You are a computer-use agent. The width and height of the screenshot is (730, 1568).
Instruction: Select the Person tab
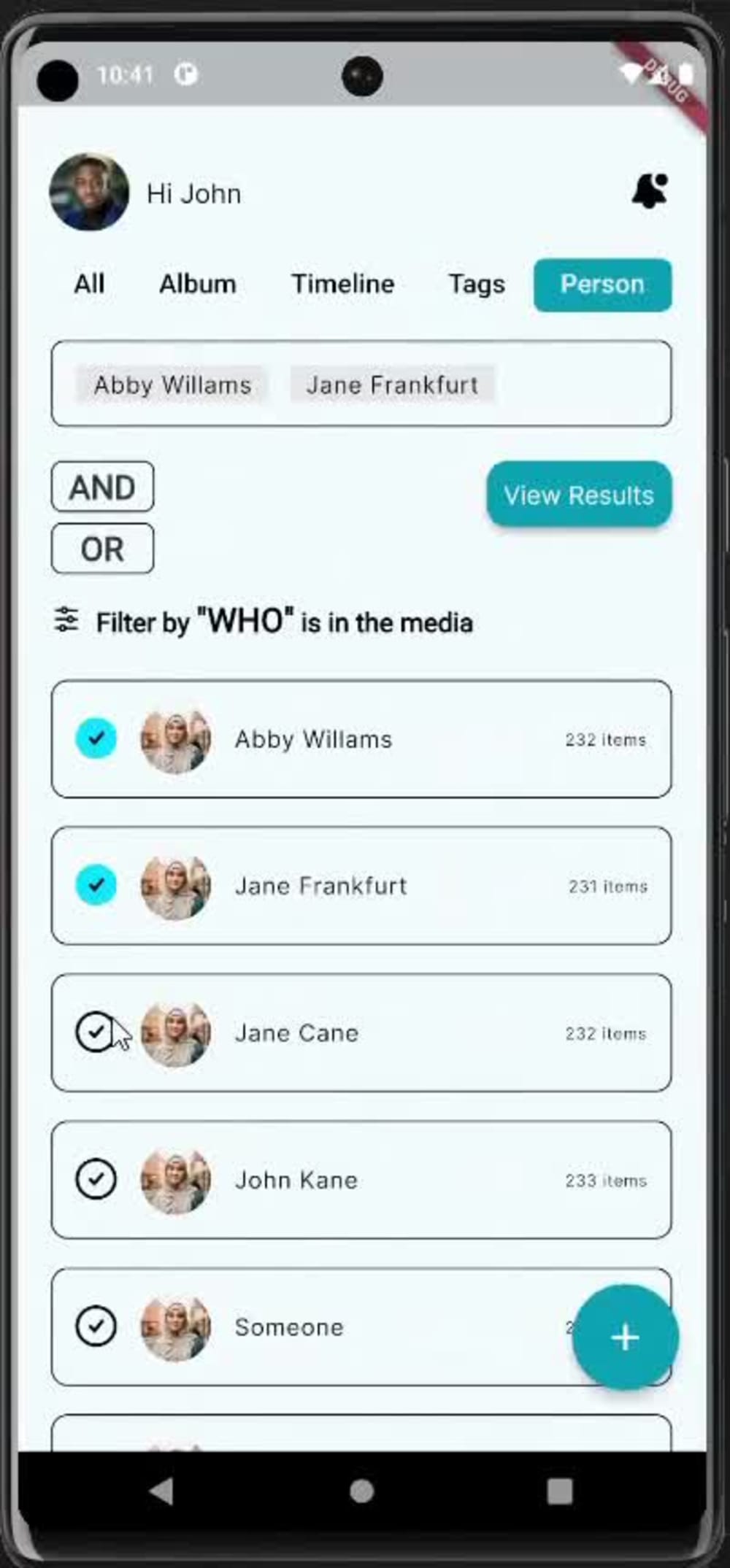click(602, 285)
